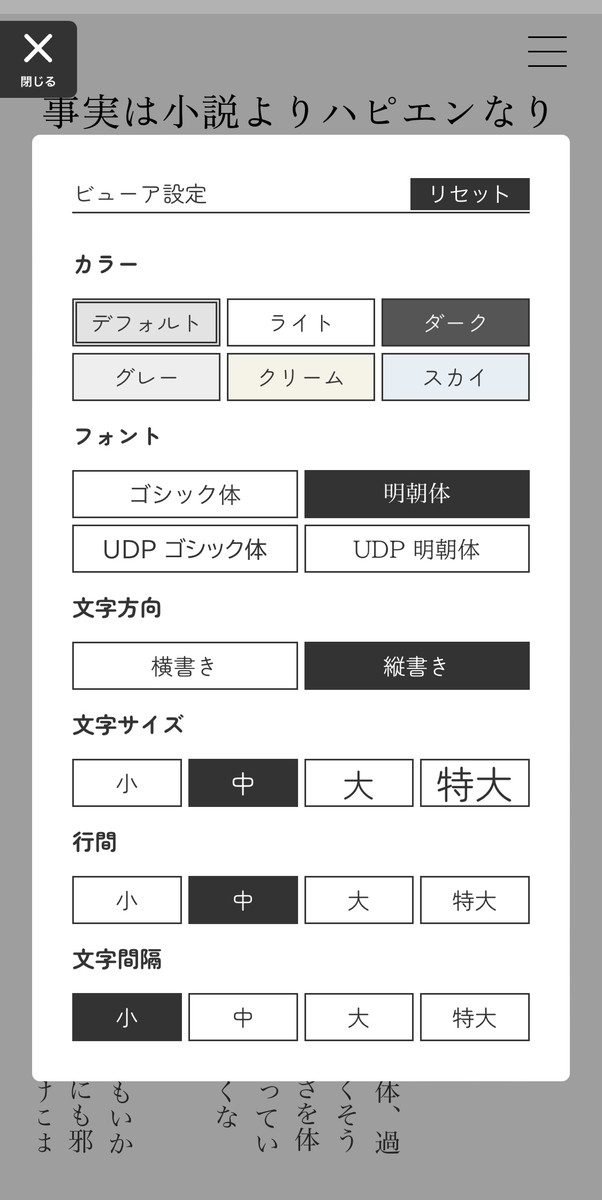Pick the スカイ color theme
The width and height of the screenshot is (602, 1200).
(x=455, y=377)
